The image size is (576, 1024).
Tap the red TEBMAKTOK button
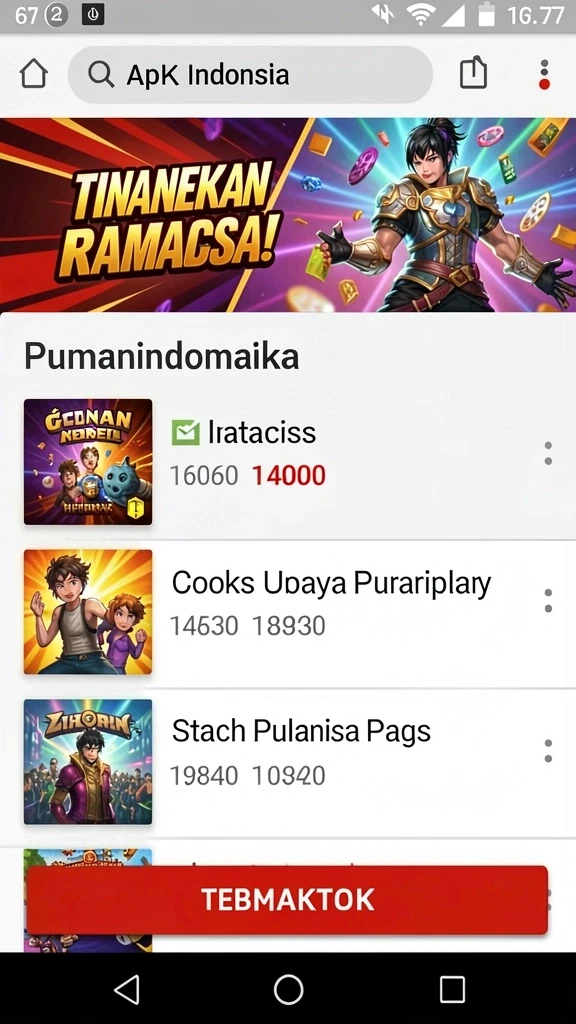point(287,900)
